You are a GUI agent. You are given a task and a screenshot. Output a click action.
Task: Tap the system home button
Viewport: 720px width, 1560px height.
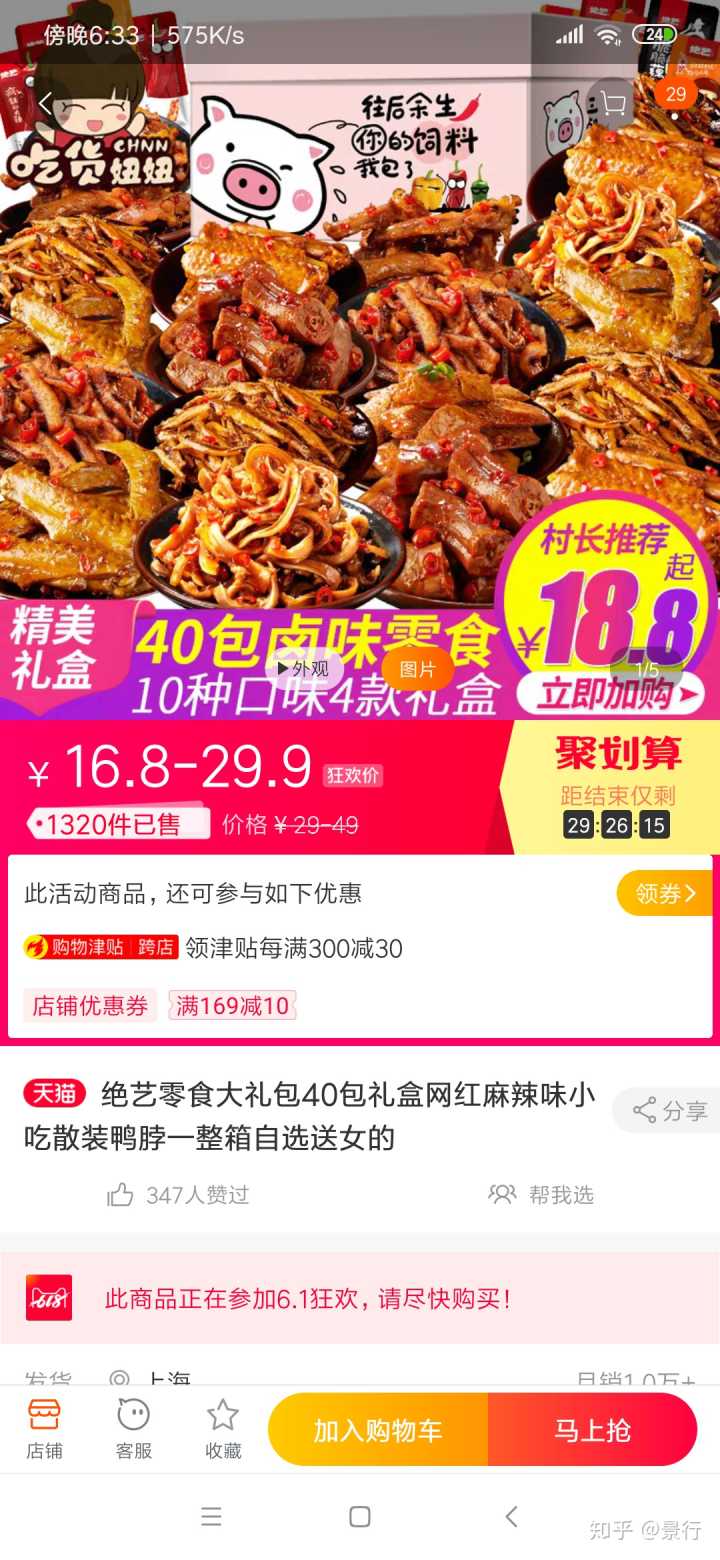click(x=360, y=1517)
